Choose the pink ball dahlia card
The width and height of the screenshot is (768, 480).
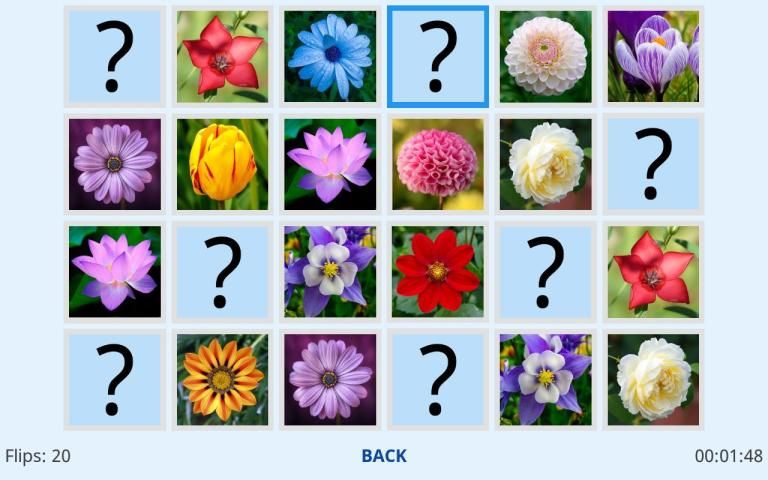[438, 164]
